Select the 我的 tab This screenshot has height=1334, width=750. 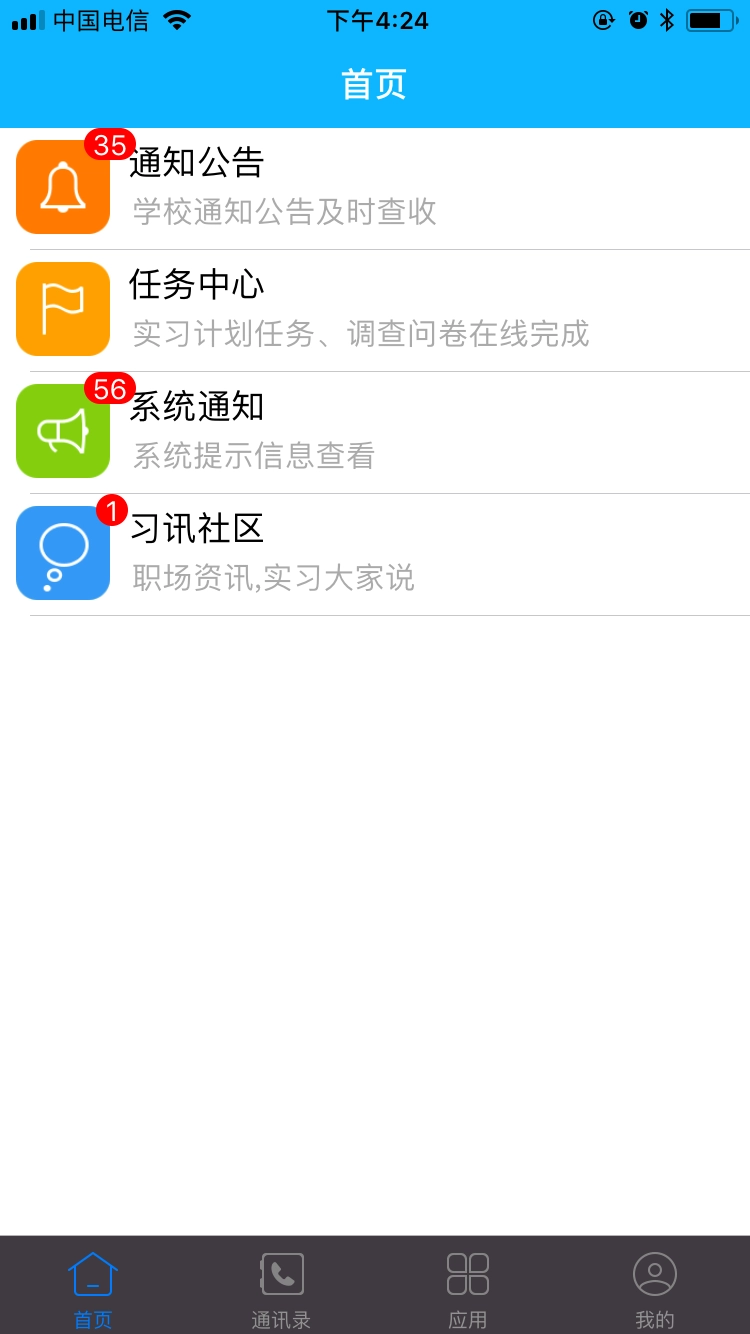[x=655, y=1290]
